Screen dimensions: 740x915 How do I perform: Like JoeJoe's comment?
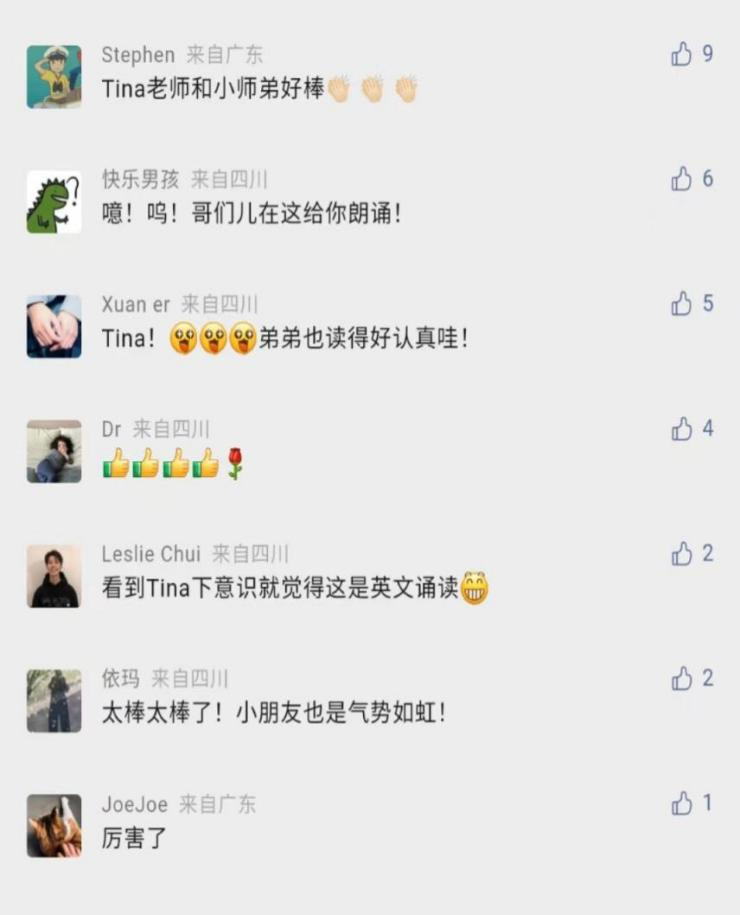coord(682,803)
